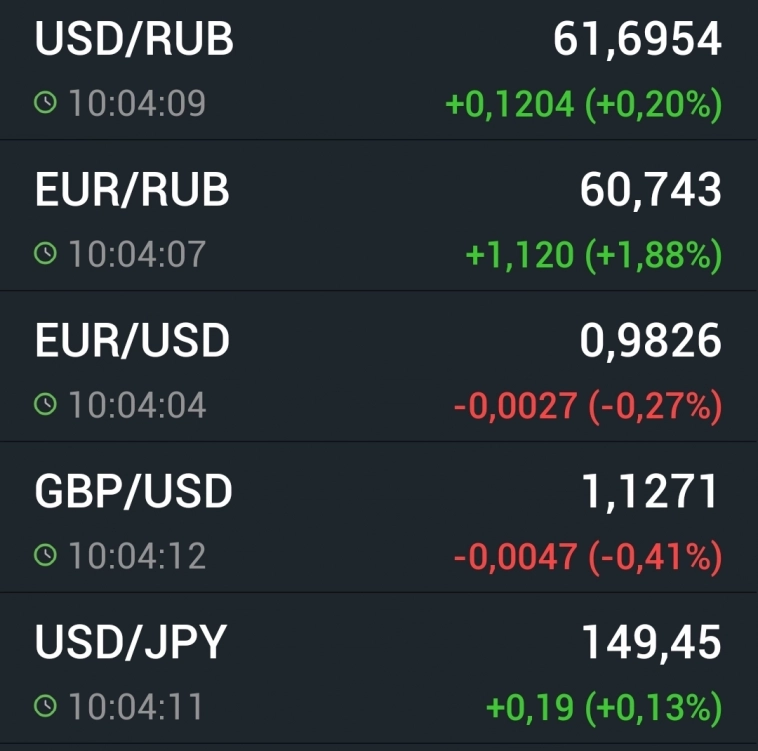The height and width of the screenshot is (751, 758).
Task: Open GBP/USD pair details
Action: pyautogui.click(x=378, y=519)
